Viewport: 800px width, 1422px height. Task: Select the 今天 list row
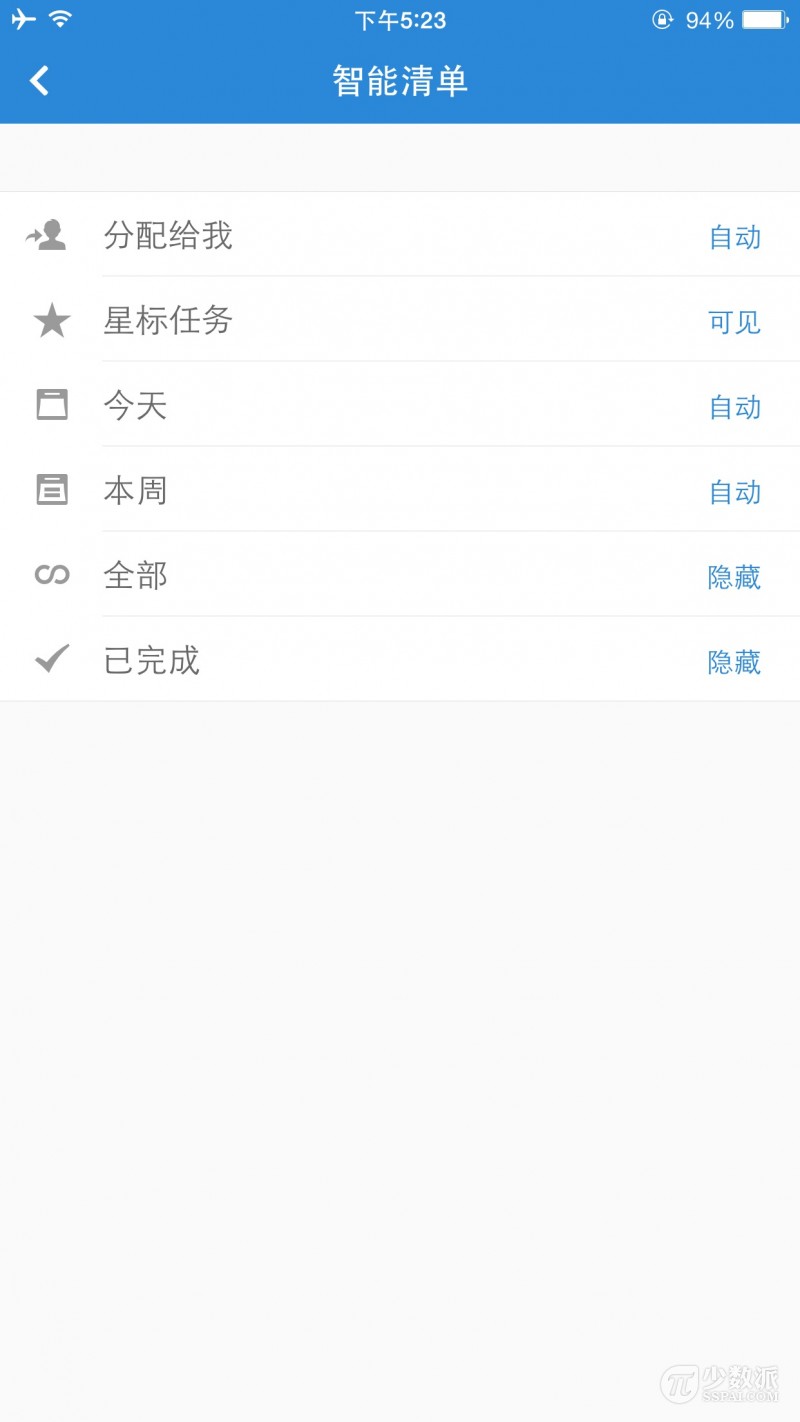(x=400, y=405)
